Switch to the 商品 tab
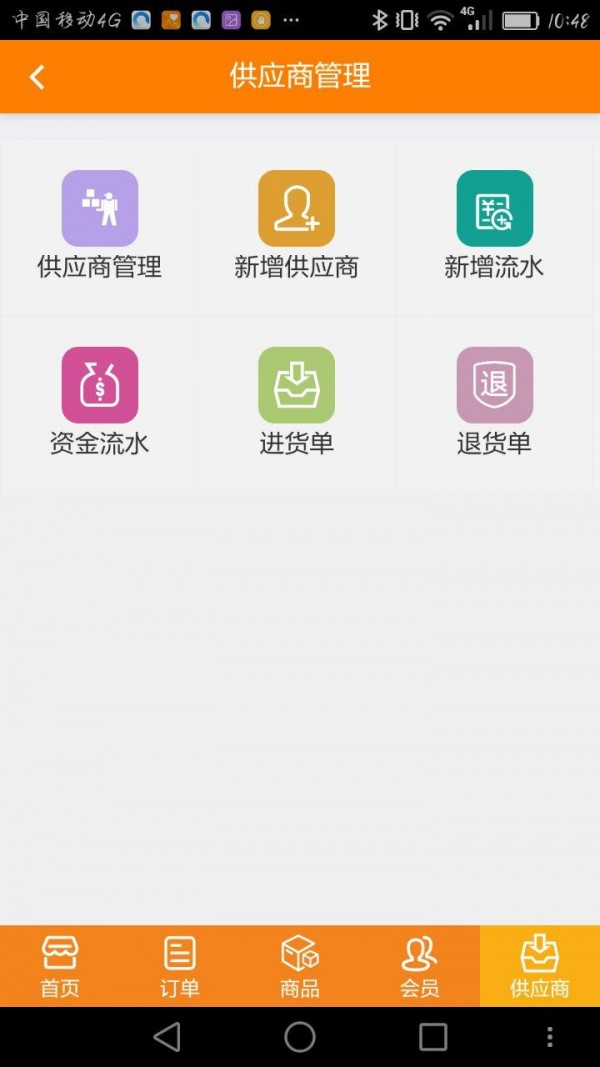The width and height of the screenshot is (600, 1067). coord(300,966)
